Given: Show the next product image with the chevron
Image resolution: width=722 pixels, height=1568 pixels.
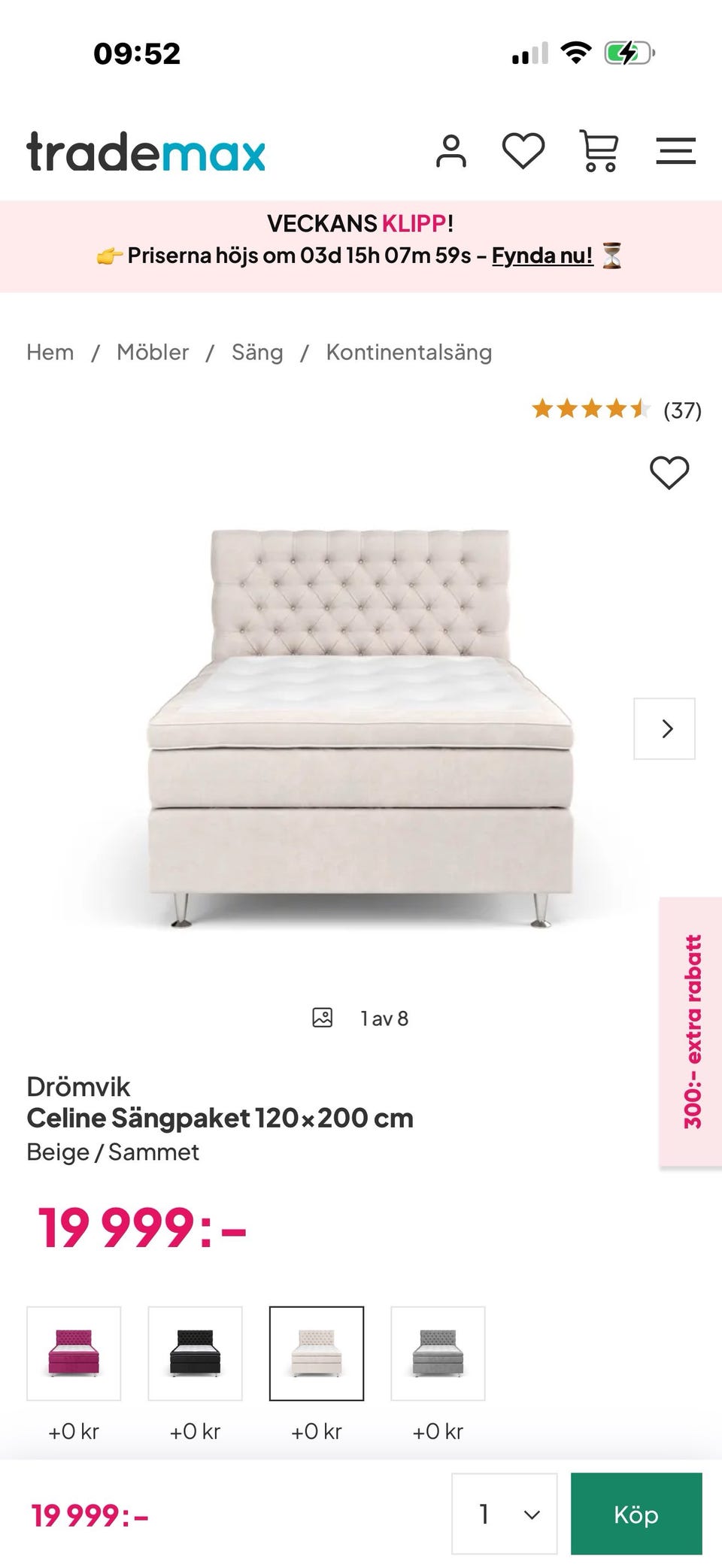Looking at the screenshot, I should [x=665, y=728].
